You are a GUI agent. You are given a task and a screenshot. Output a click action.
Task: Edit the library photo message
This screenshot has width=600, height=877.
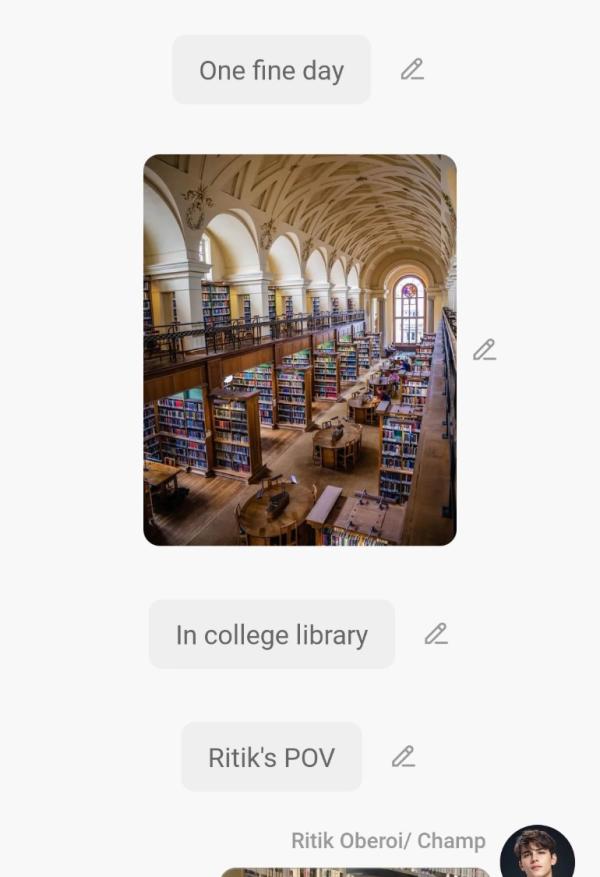484,350
